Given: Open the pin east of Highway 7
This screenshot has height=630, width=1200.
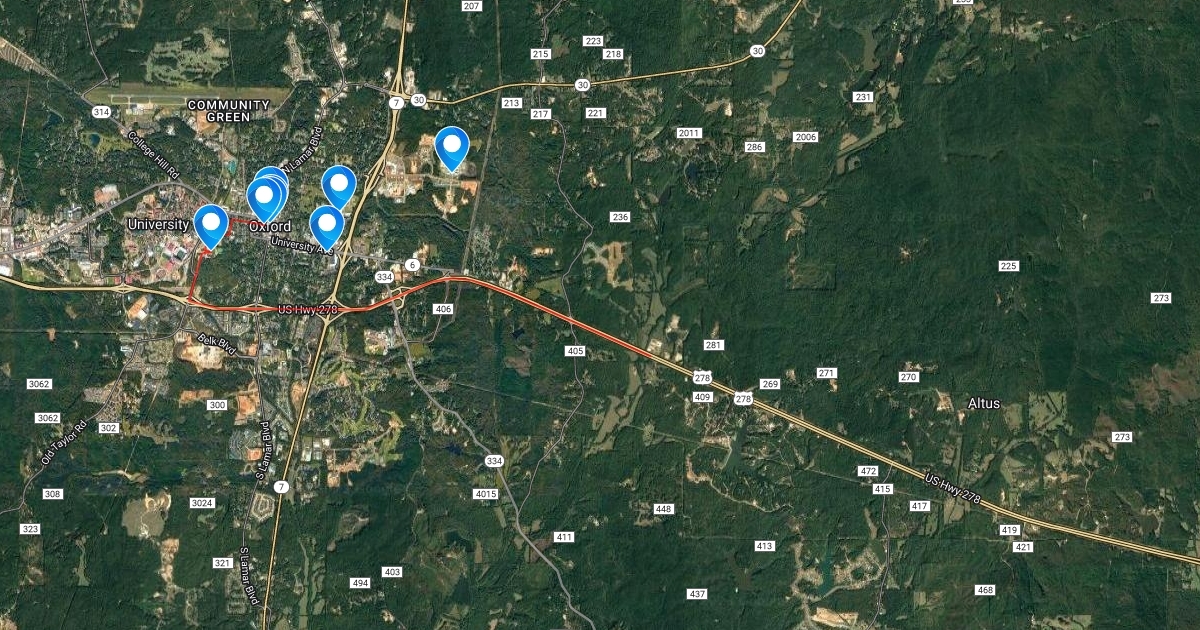Looking at the screenshot, I should pyautogui.click(x=452, y=147).
